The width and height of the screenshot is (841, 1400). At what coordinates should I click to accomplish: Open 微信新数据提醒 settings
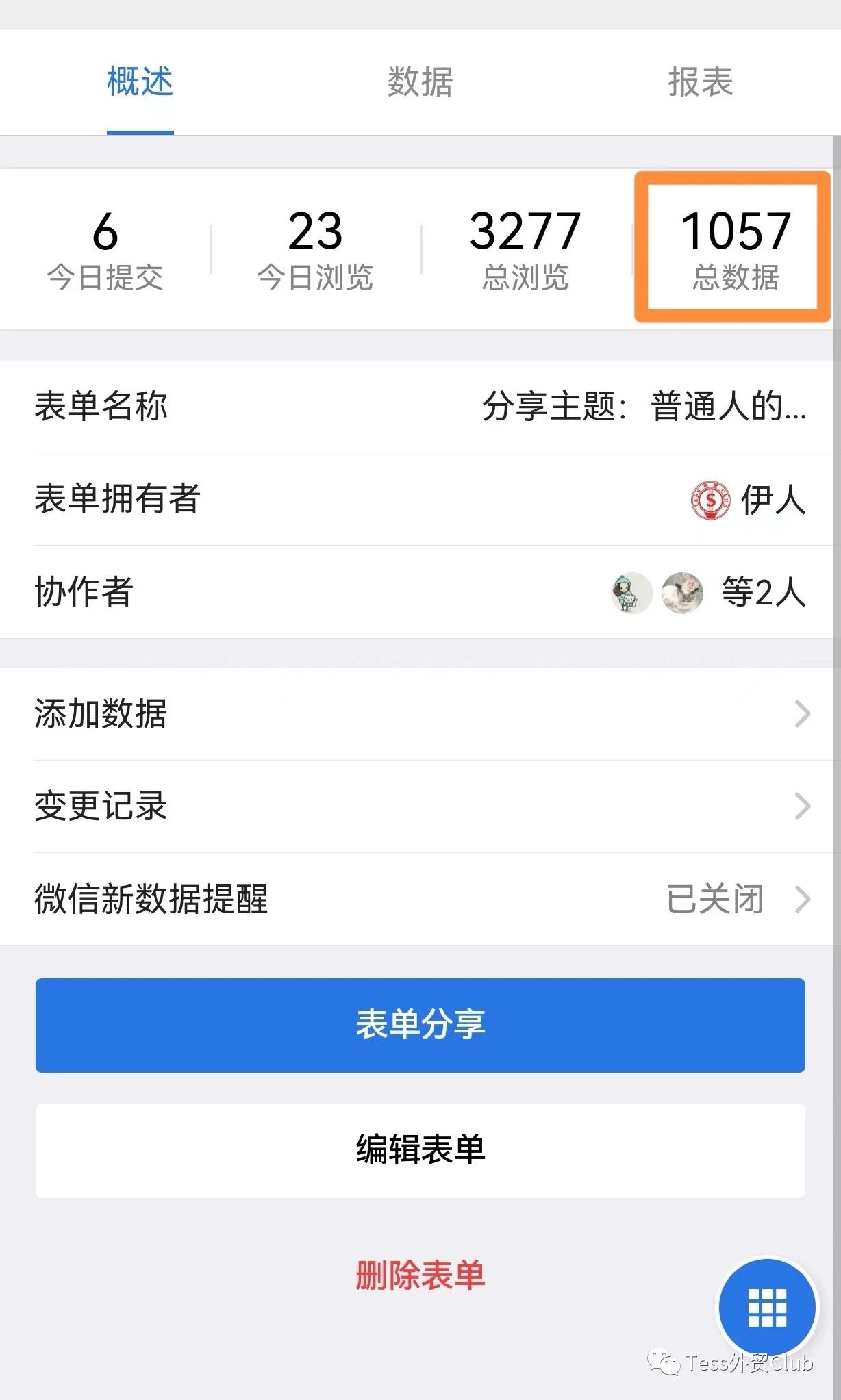tap(420, 899)
